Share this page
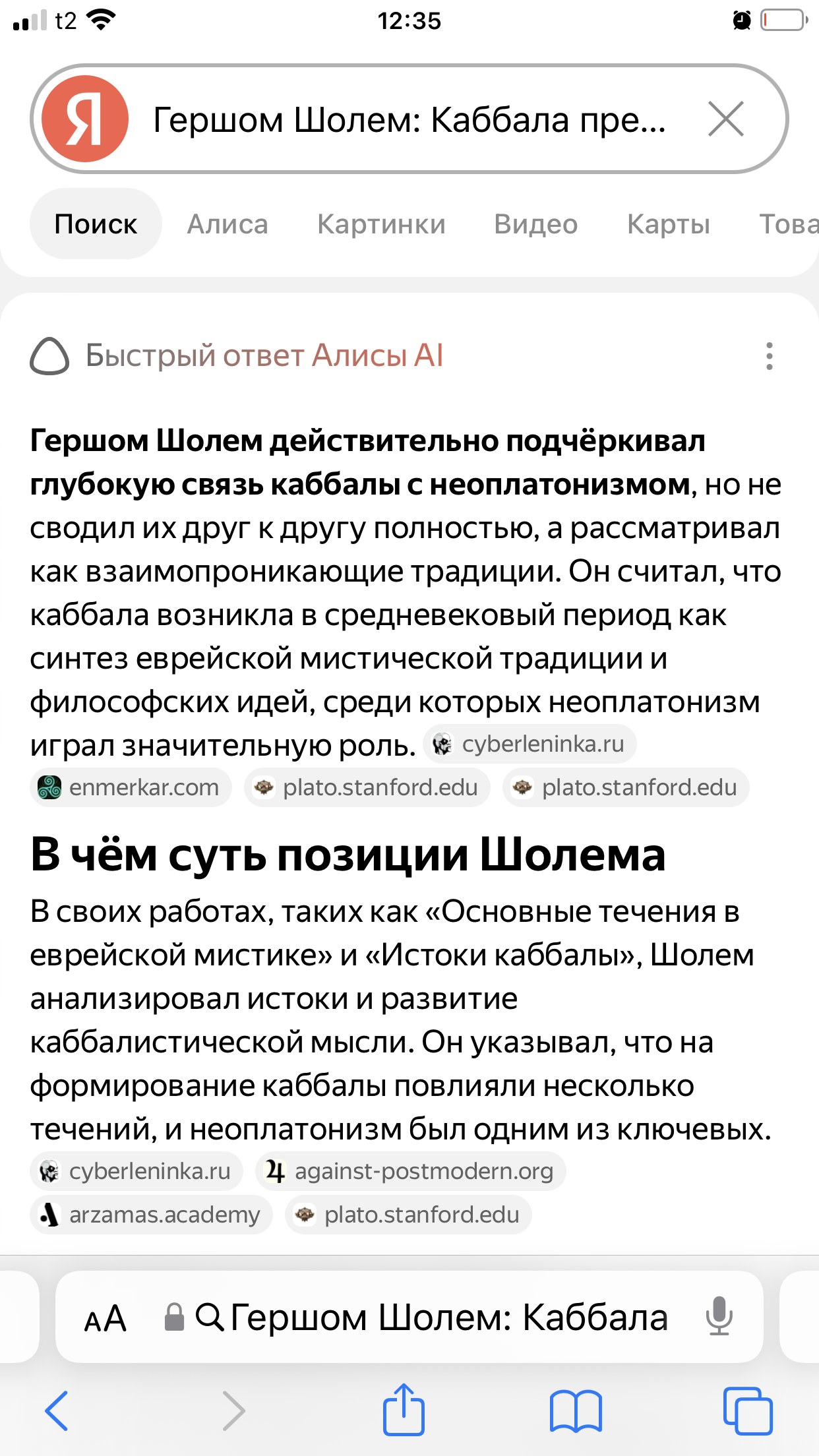819x1456 pixels. (404, 1409)
